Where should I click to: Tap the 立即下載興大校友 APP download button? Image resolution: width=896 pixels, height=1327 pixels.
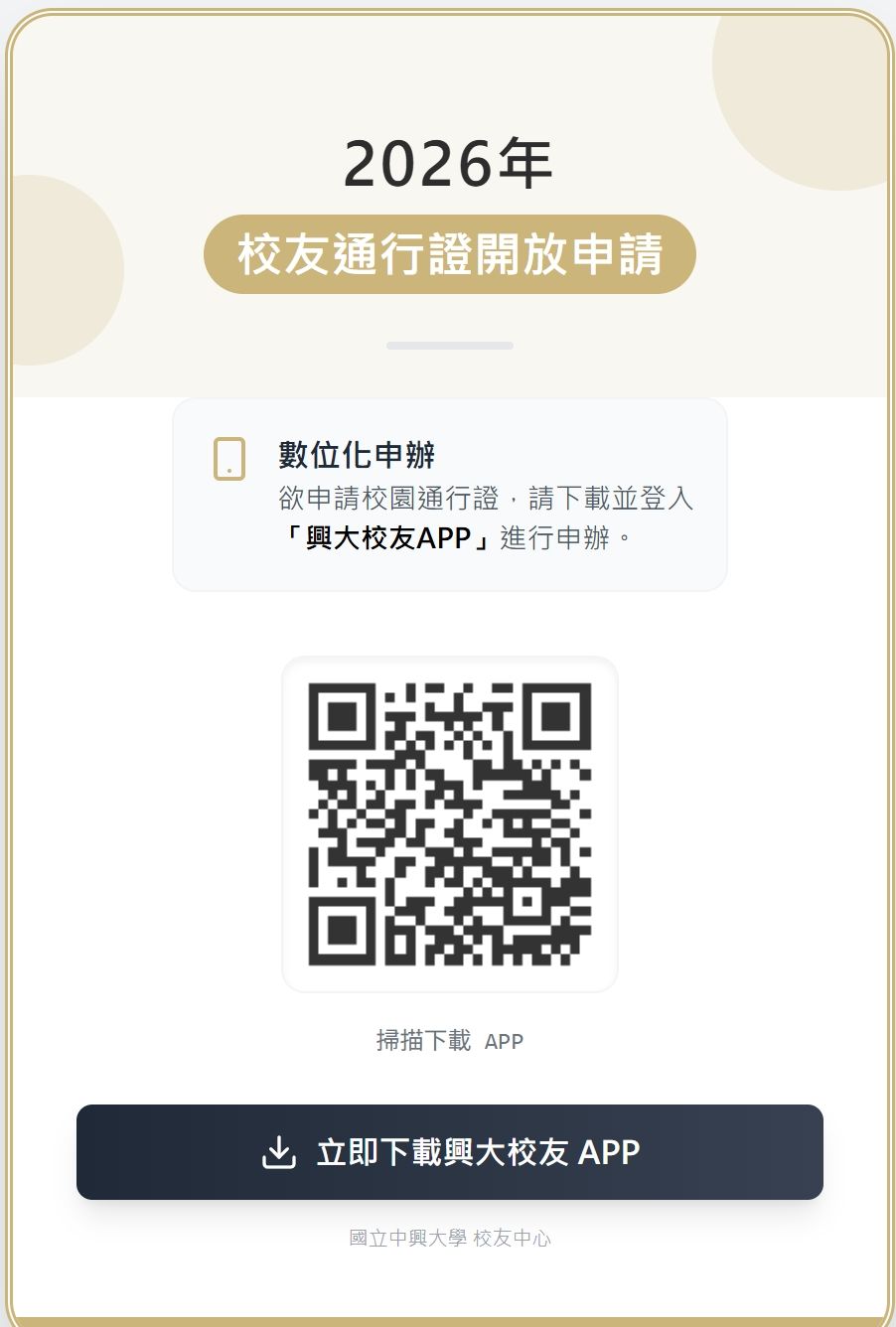pos(450,1152)
